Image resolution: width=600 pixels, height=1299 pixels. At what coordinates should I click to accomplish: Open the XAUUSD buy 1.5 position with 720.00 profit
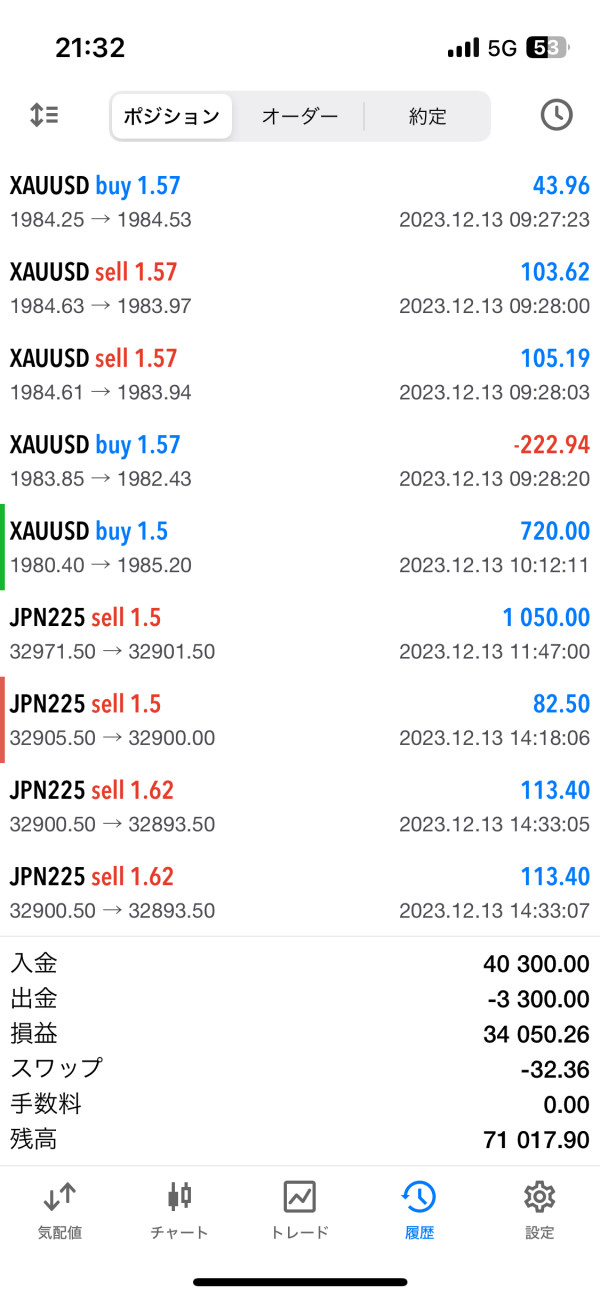[300, 547]
